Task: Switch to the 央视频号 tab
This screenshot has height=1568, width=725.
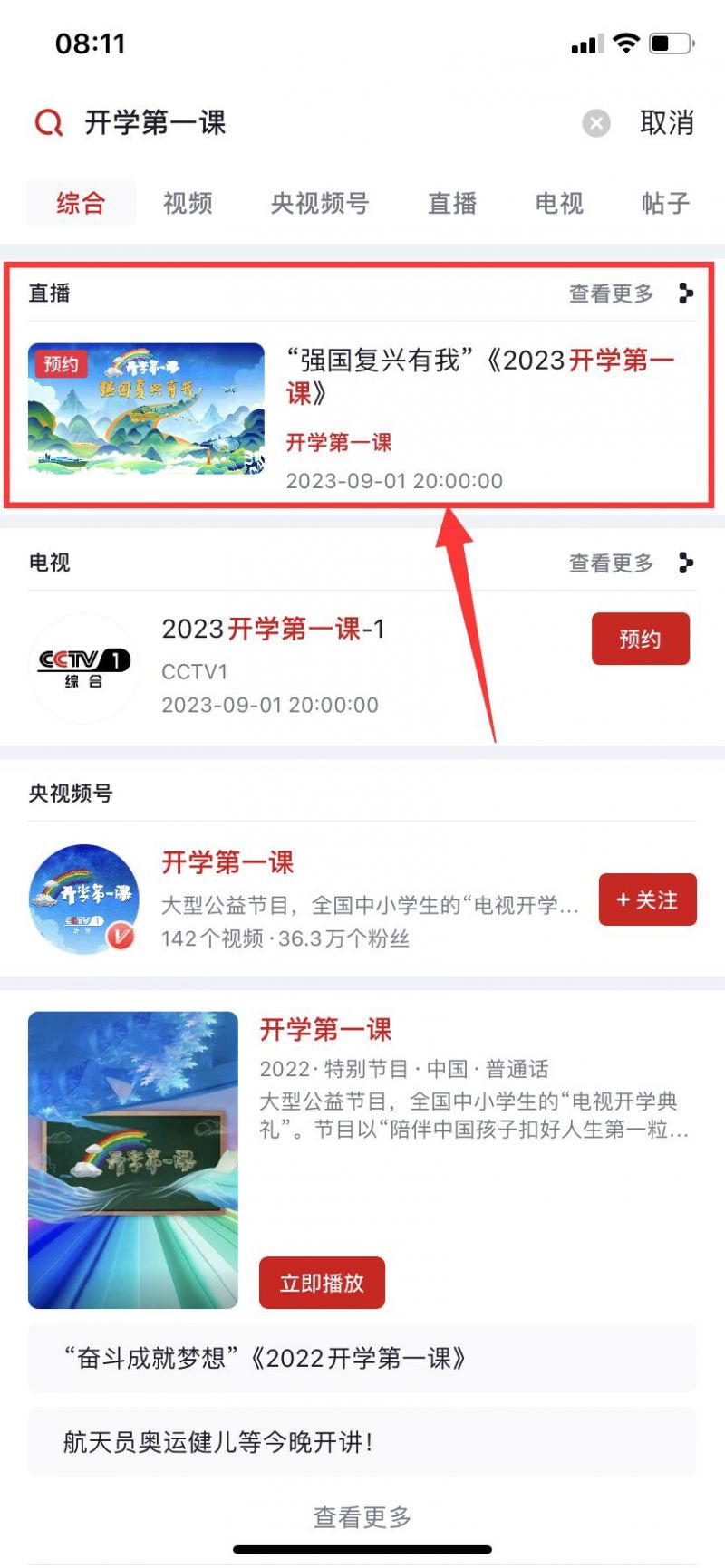Action: coord(320,203)
